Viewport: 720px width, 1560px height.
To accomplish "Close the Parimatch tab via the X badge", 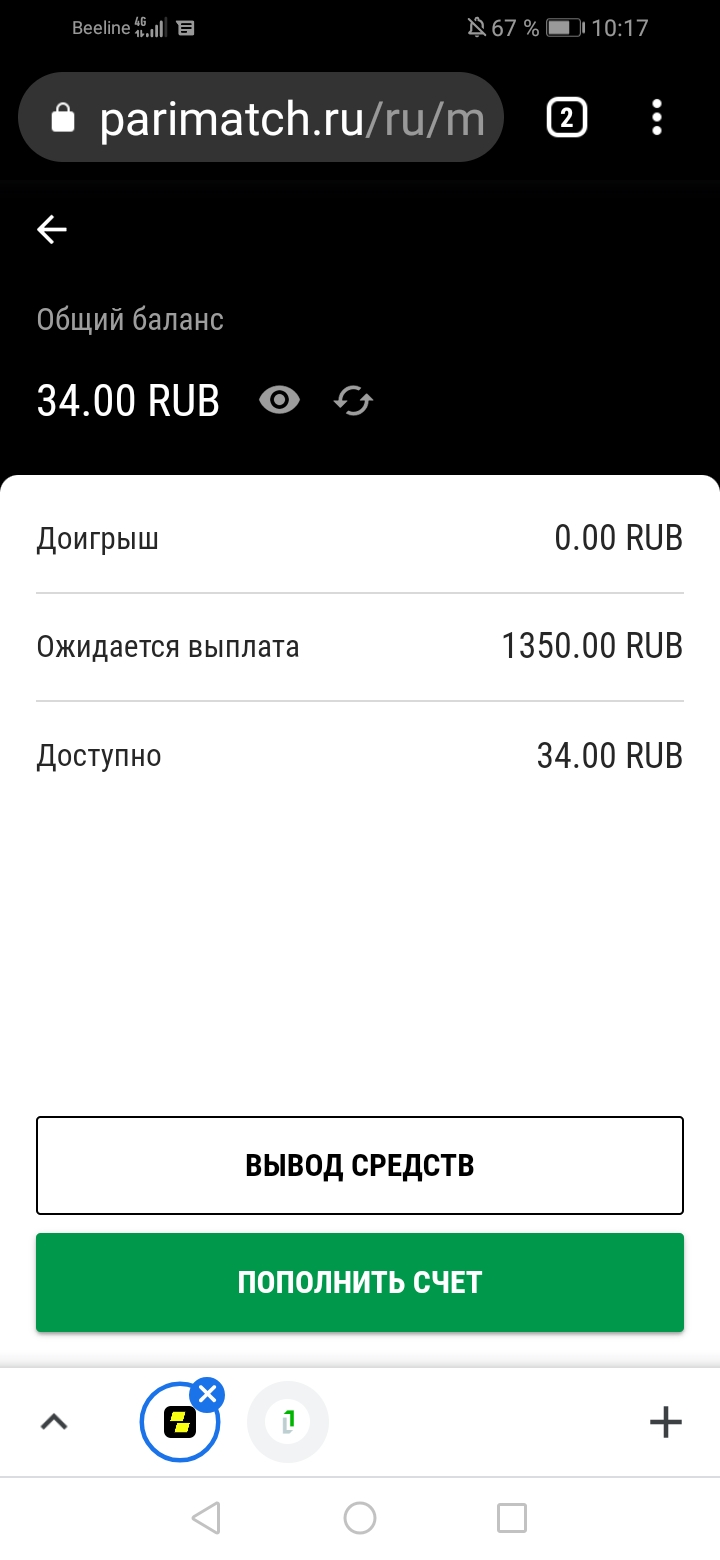I will tap(207, 1395).
